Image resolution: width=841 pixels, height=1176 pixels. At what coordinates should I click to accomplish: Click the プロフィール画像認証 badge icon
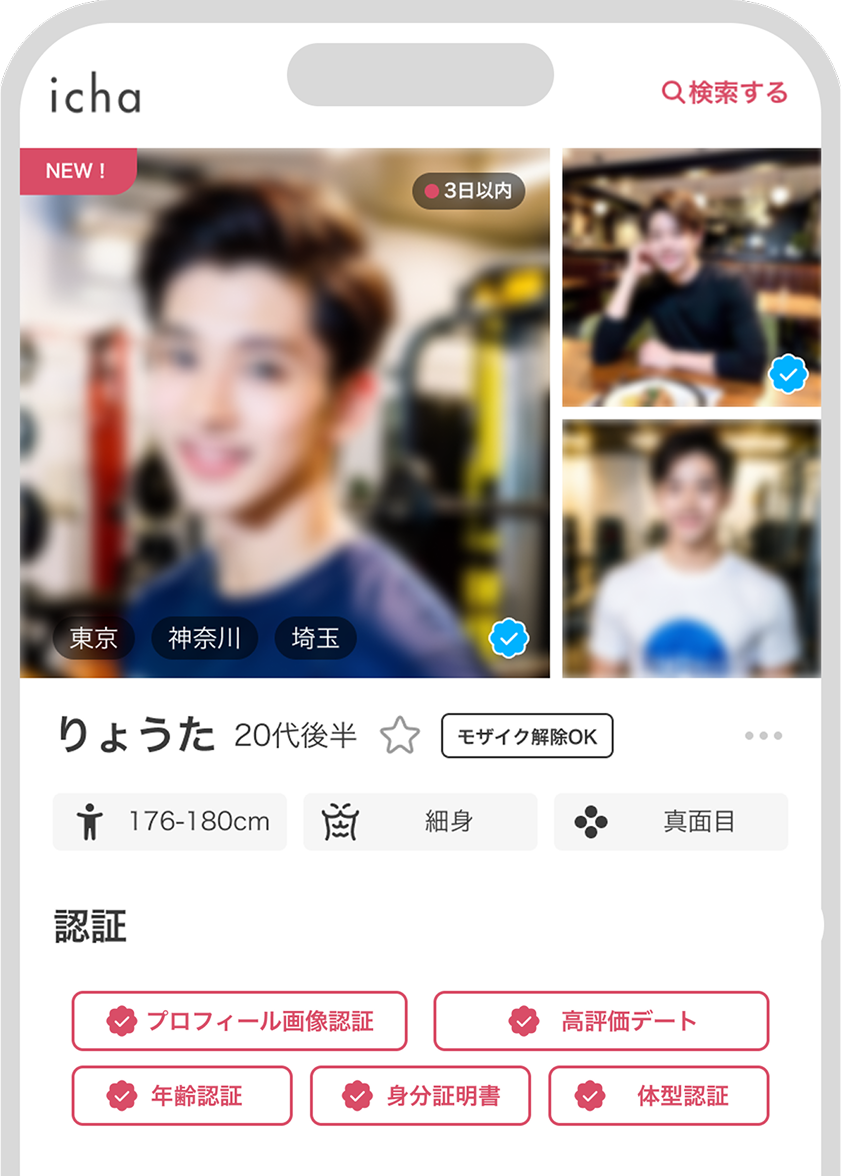120,1021
